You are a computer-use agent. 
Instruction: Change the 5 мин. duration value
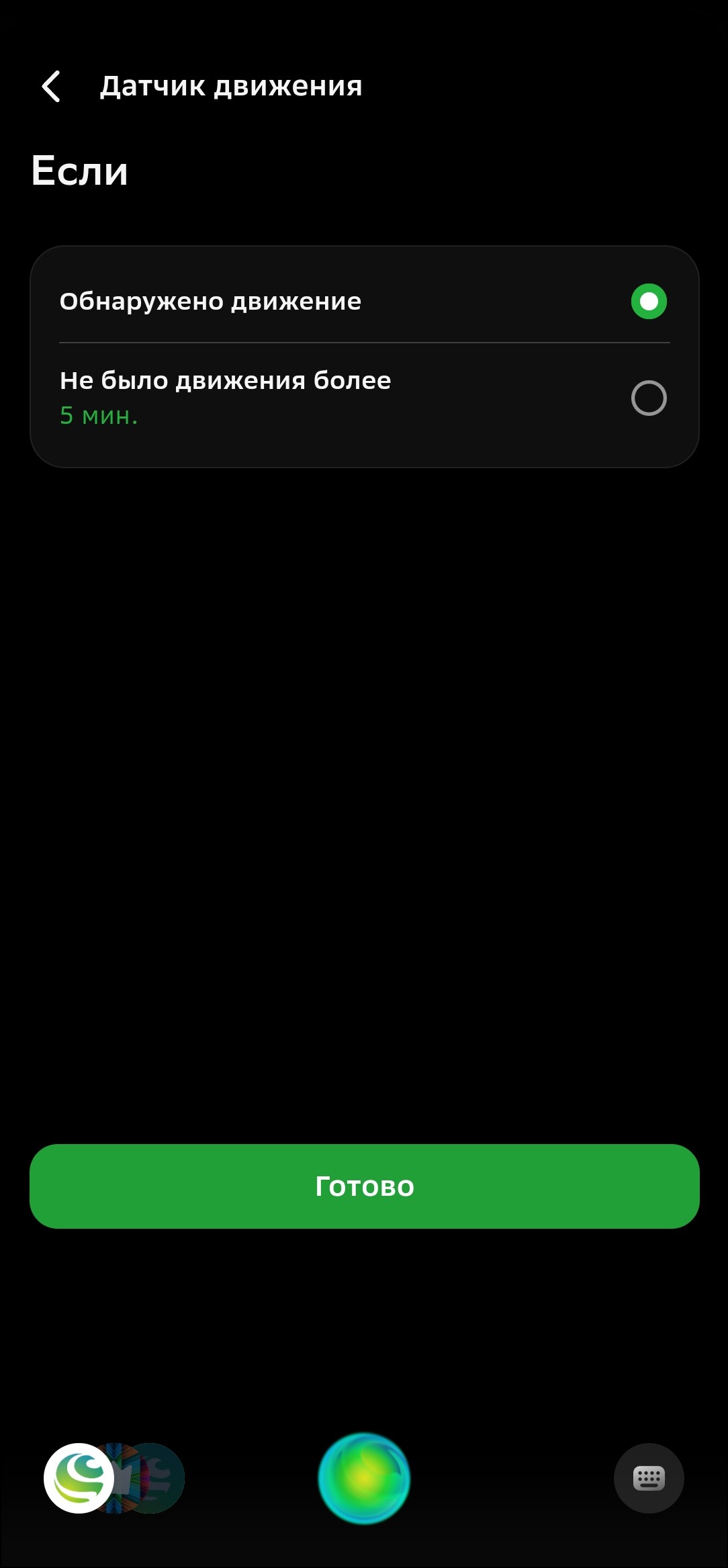coord(99,416)
